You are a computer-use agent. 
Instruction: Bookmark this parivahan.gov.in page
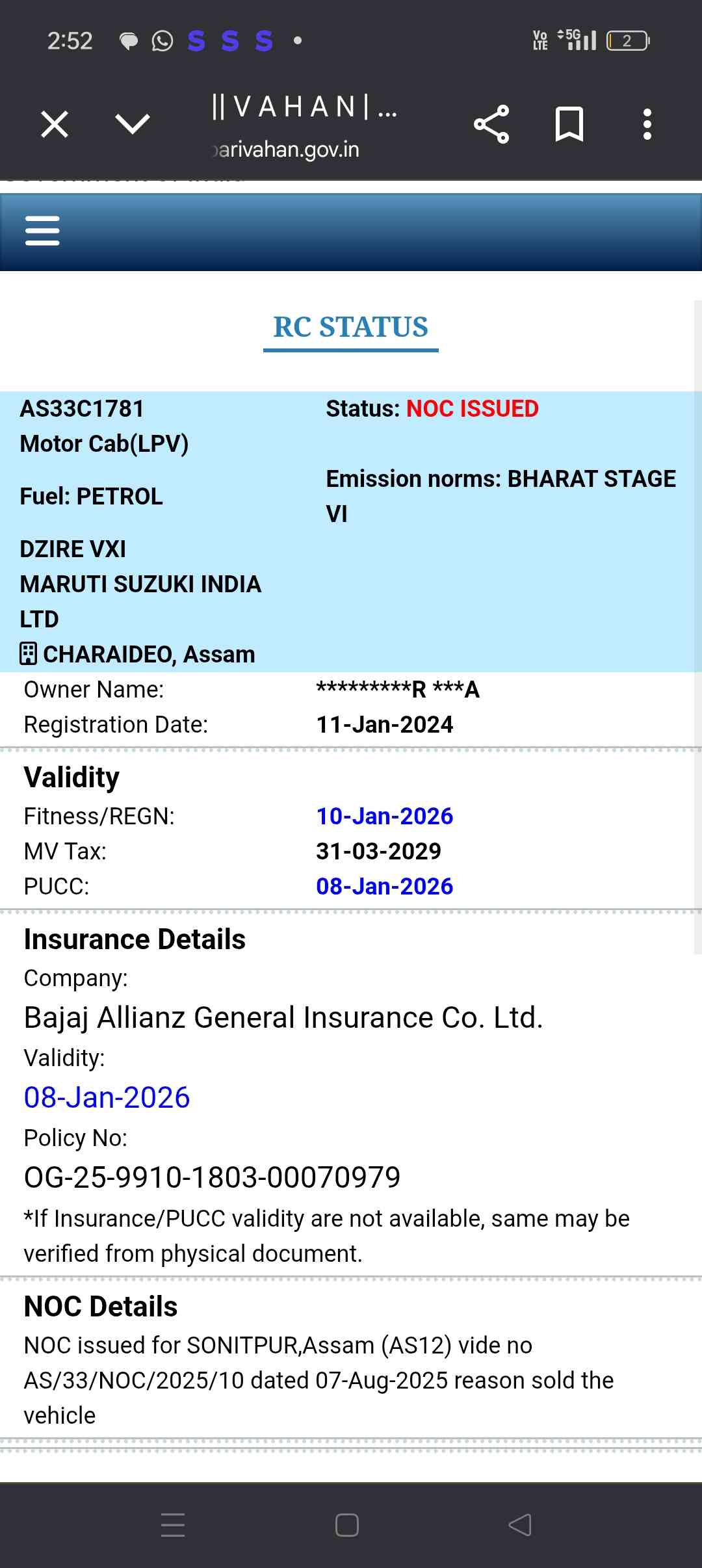point(569,124)
